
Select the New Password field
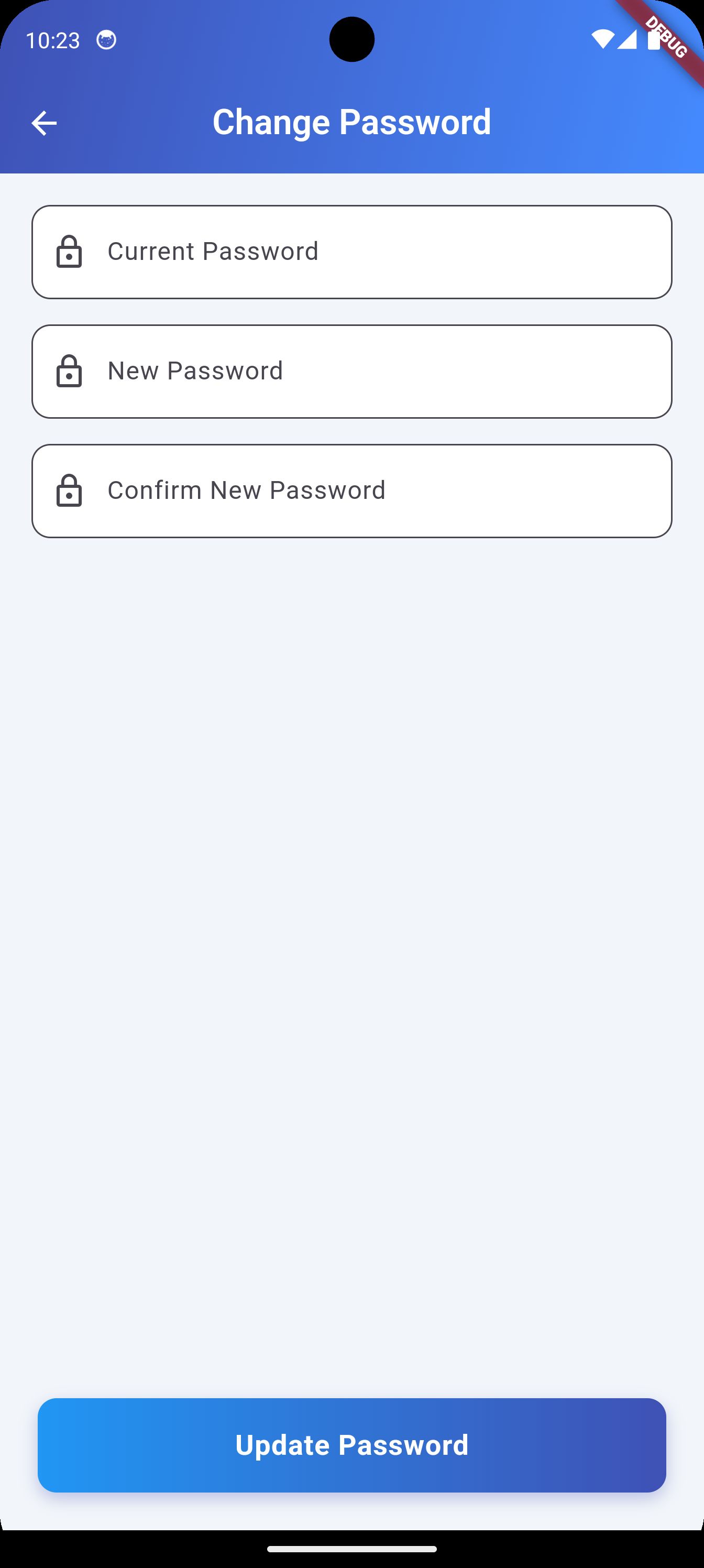coord(351,372)
